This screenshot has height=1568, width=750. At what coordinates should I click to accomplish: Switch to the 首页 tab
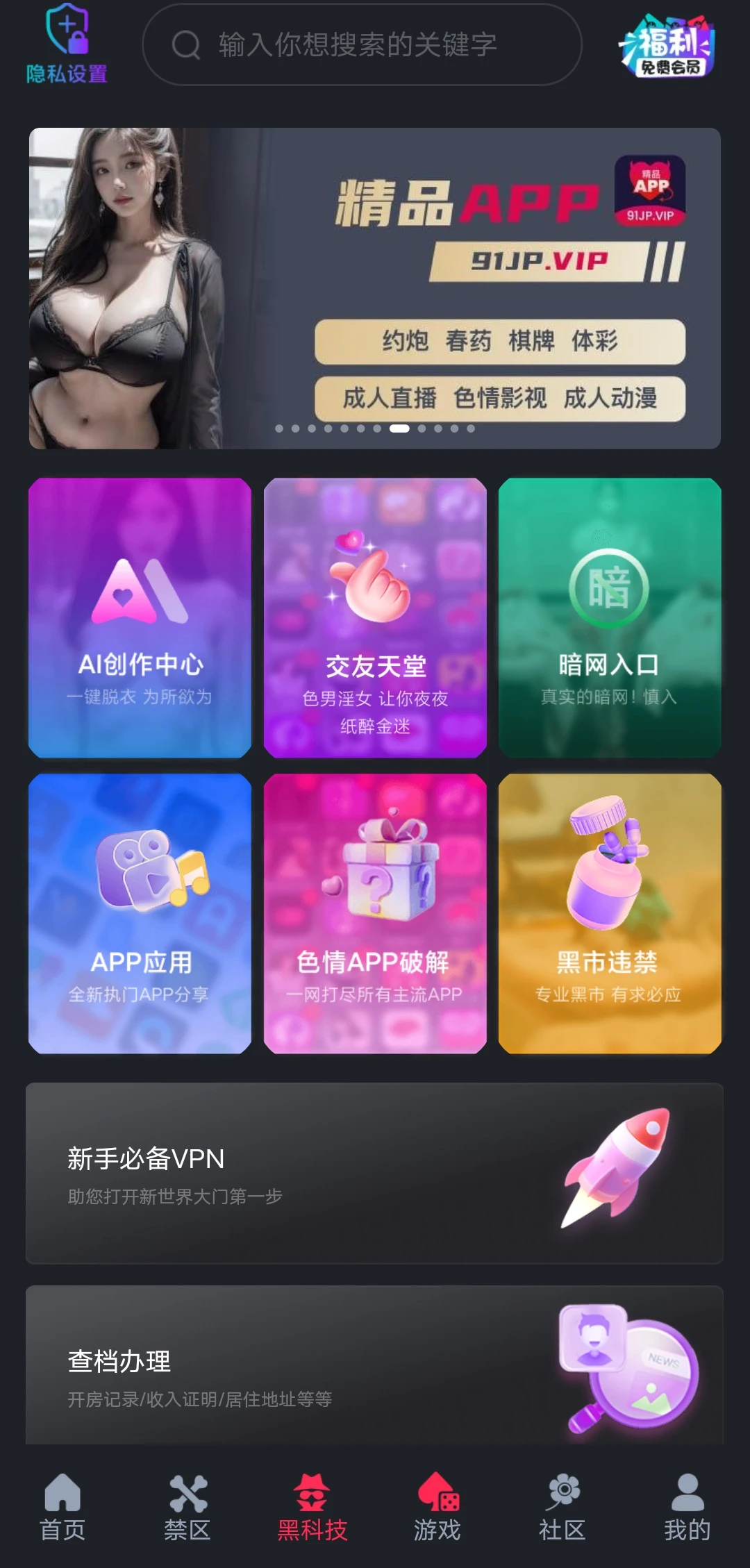click(62, 1508)
